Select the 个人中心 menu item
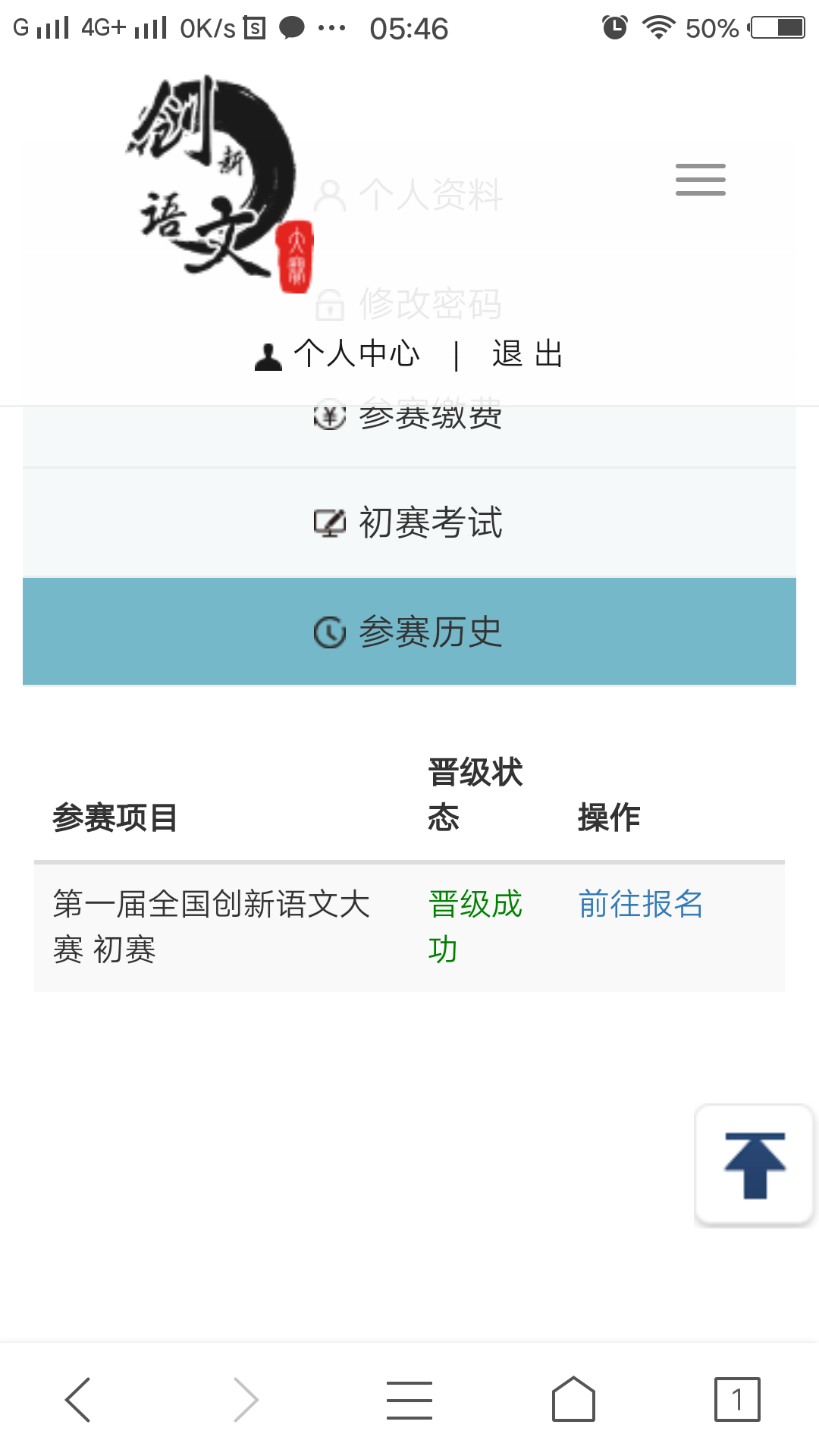 pos(356,353)
